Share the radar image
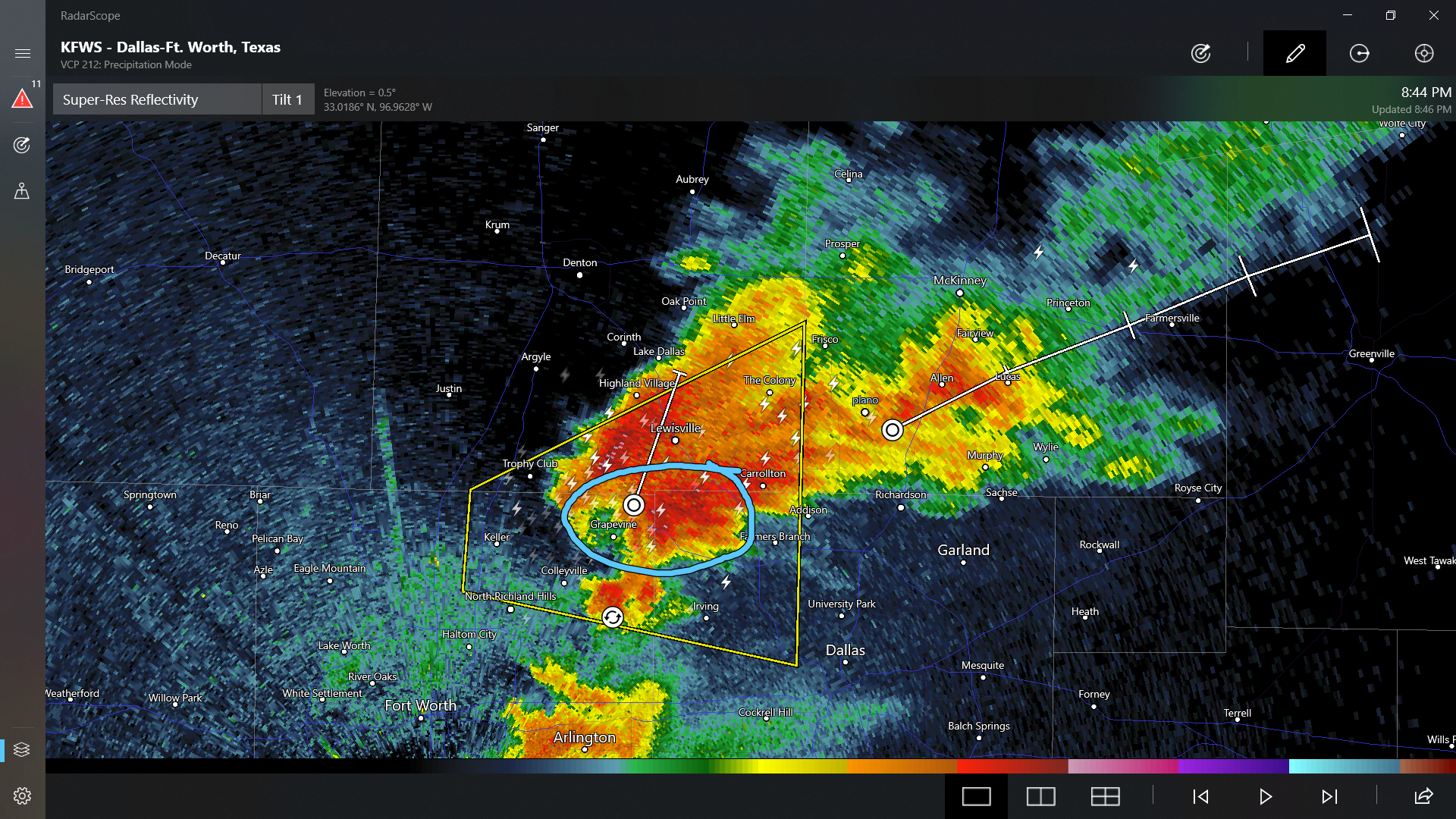 (1423, 796)
